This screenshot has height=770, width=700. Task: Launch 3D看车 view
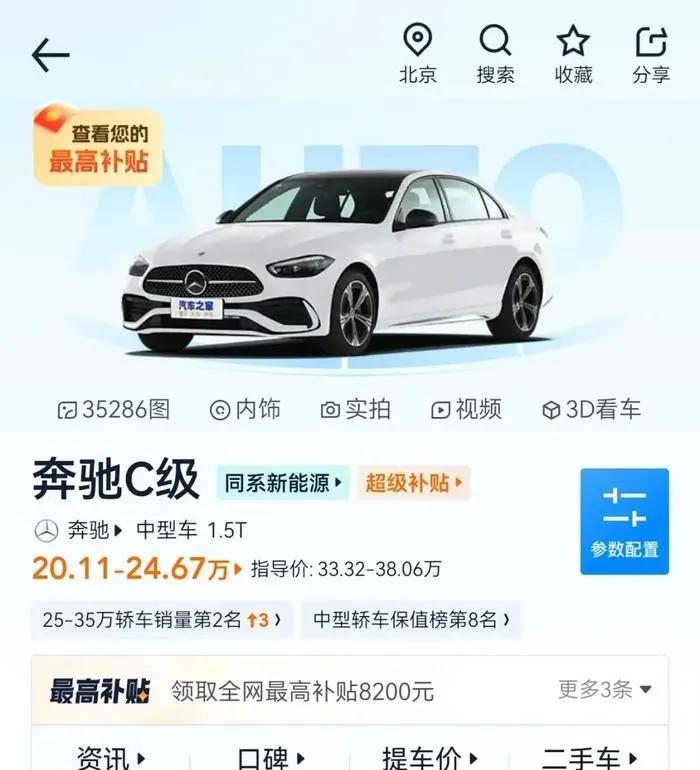tap(591, 409)
